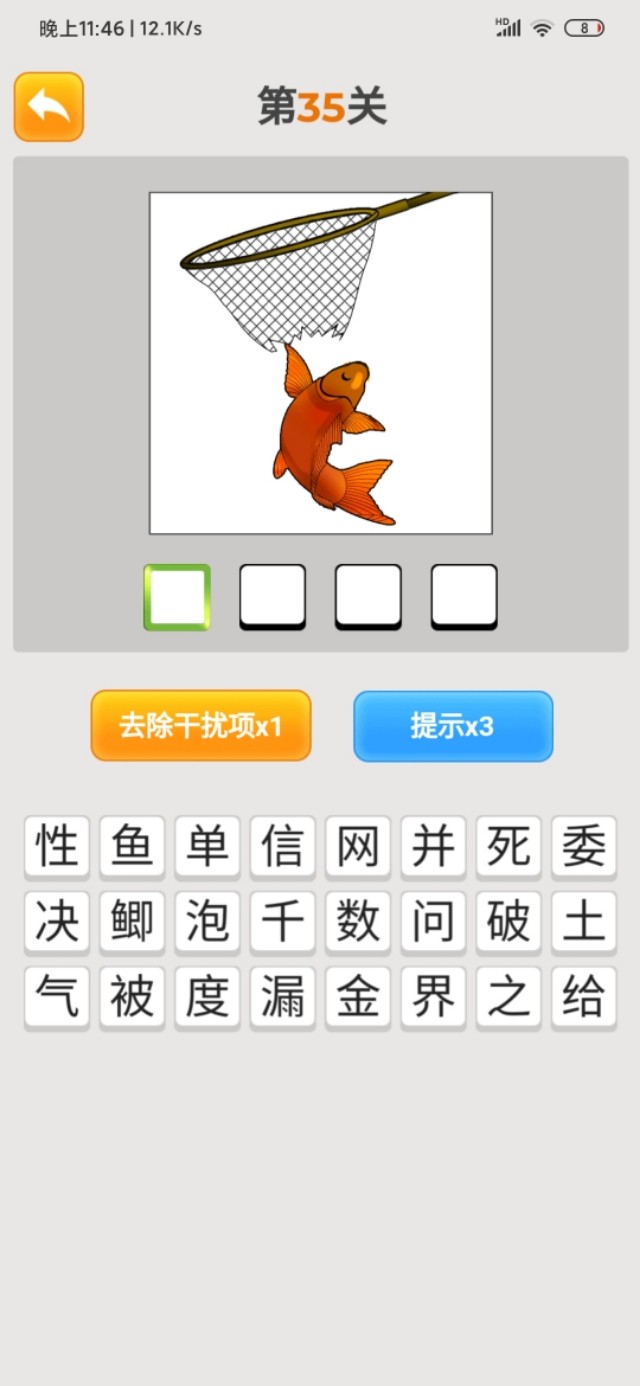Use the 提示x3 hint button
640x1386 pixels.
pyautogui.click(x=452, y=726)
